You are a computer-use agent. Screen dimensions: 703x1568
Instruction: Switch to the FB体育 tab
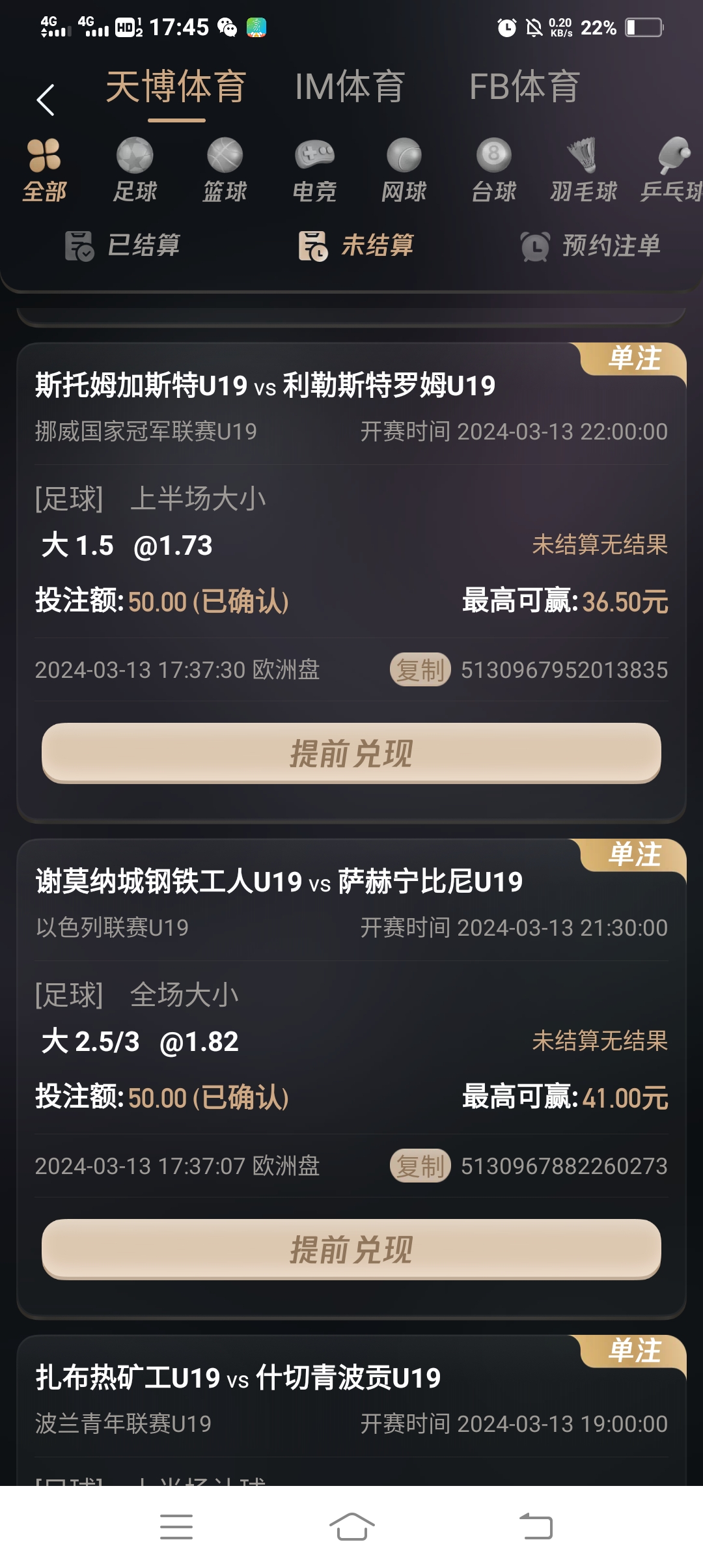pyautogui.click(x=525, y=87)
